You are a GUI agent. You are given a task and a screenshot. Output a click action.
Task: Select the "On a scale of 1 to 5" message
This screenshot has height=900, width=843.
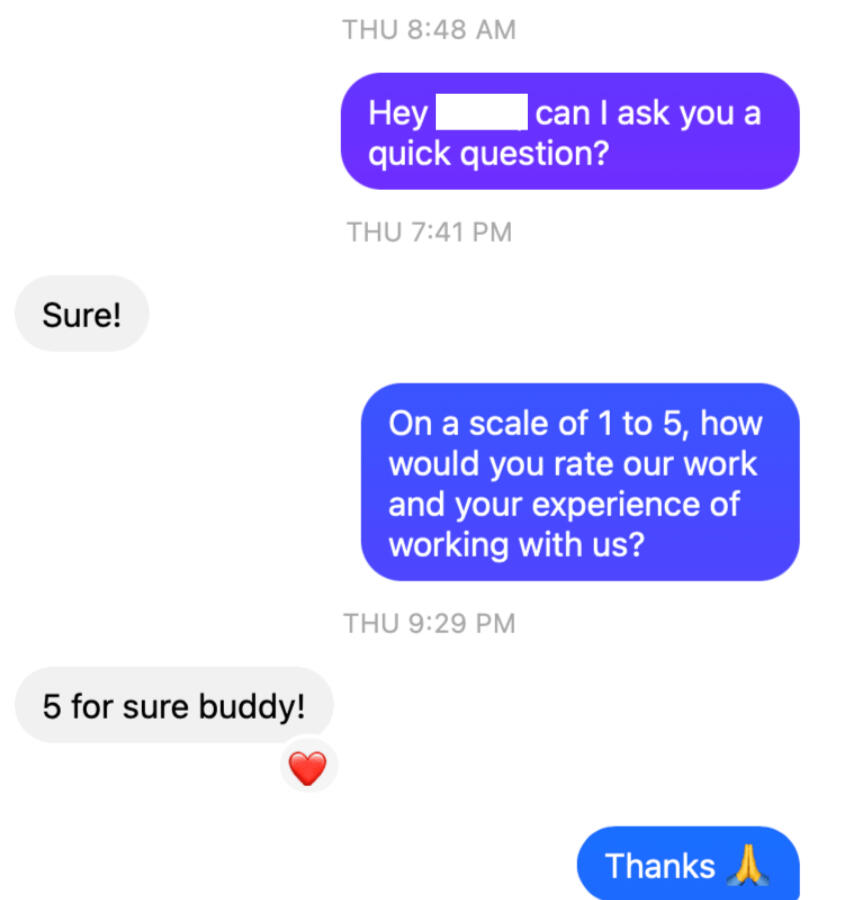[x=580, y=483]
